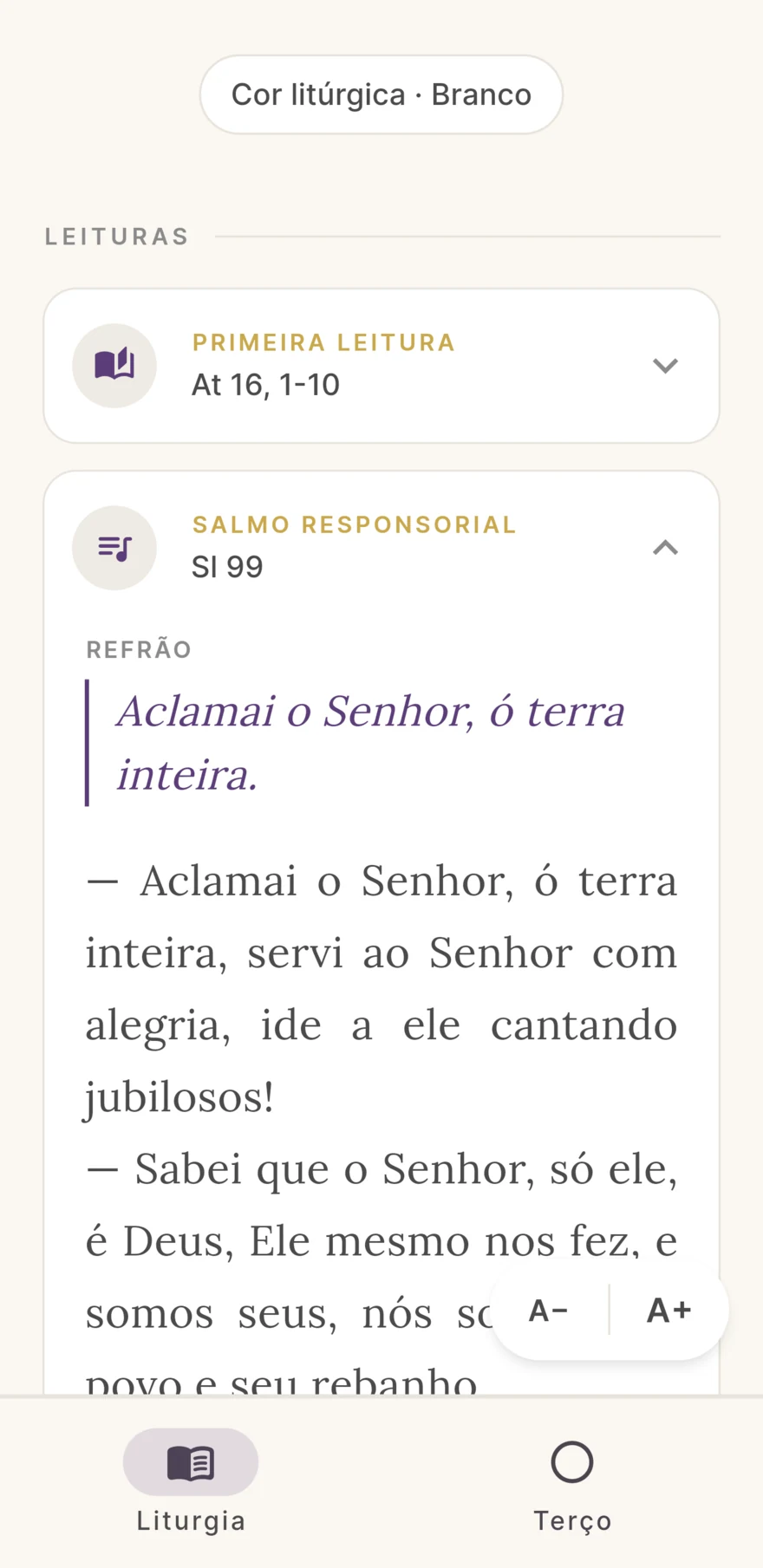This screenshot has width=763, height=1568.
Task: Open the Liturgia tab
Action: click(191, 1484)
